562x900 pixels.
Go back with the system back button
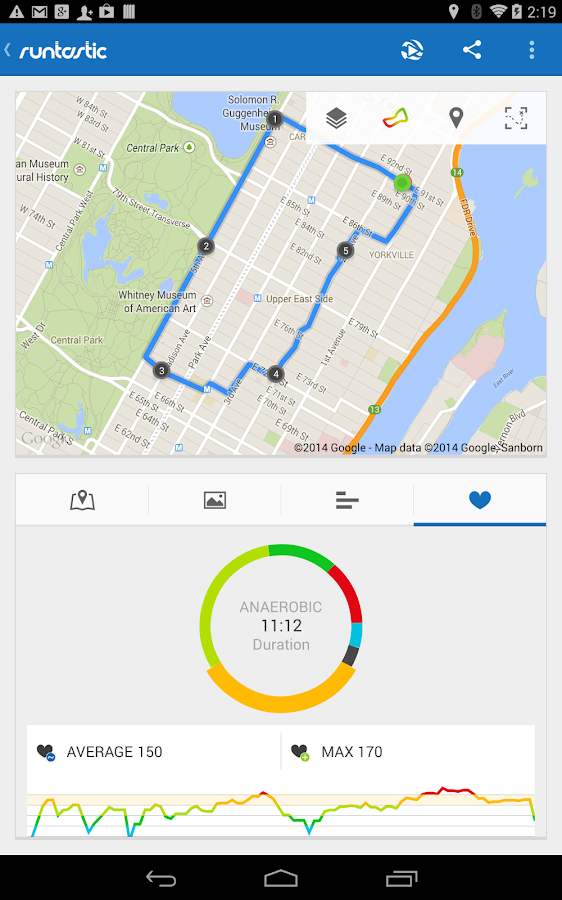[161, 878]
